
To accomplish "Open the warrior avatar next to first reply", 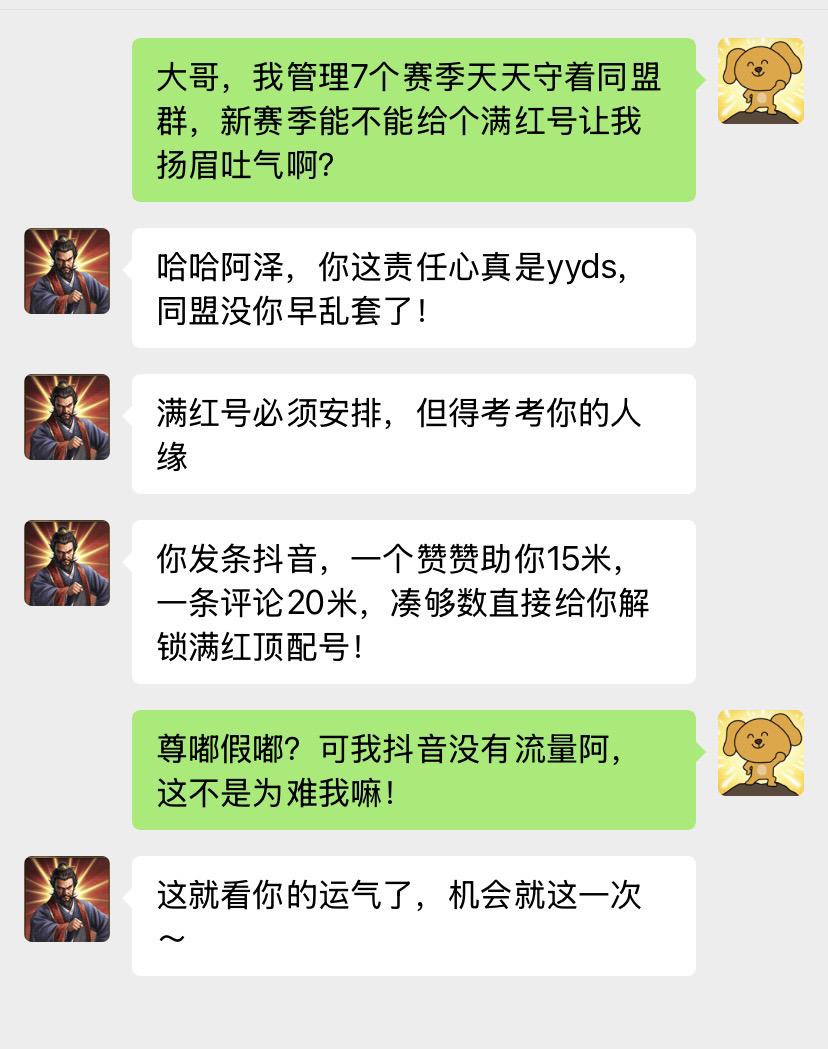I will 66,271.
